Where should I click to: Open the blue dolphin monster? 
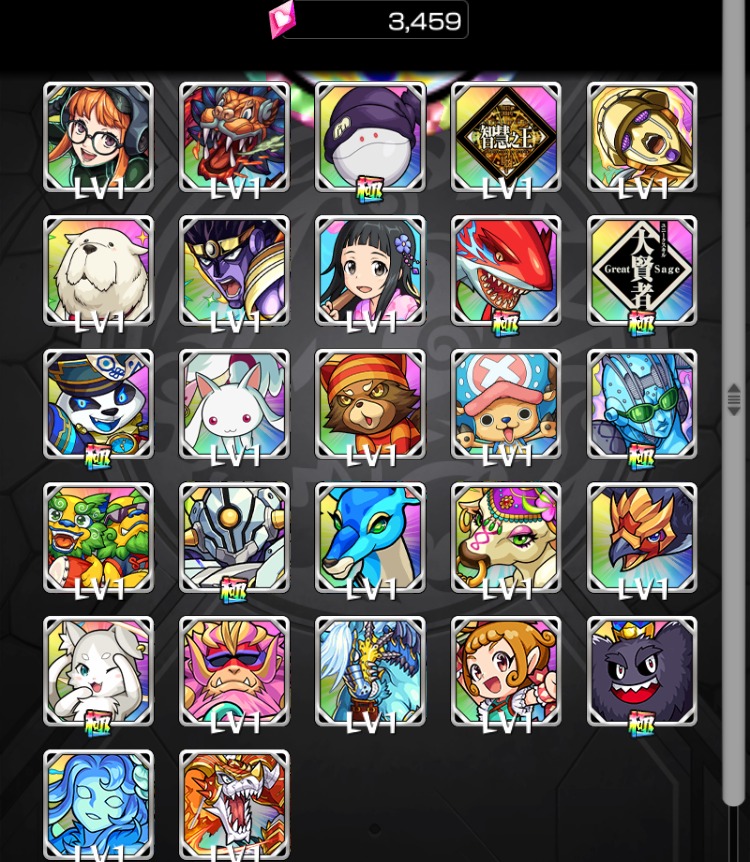point(370,538)
